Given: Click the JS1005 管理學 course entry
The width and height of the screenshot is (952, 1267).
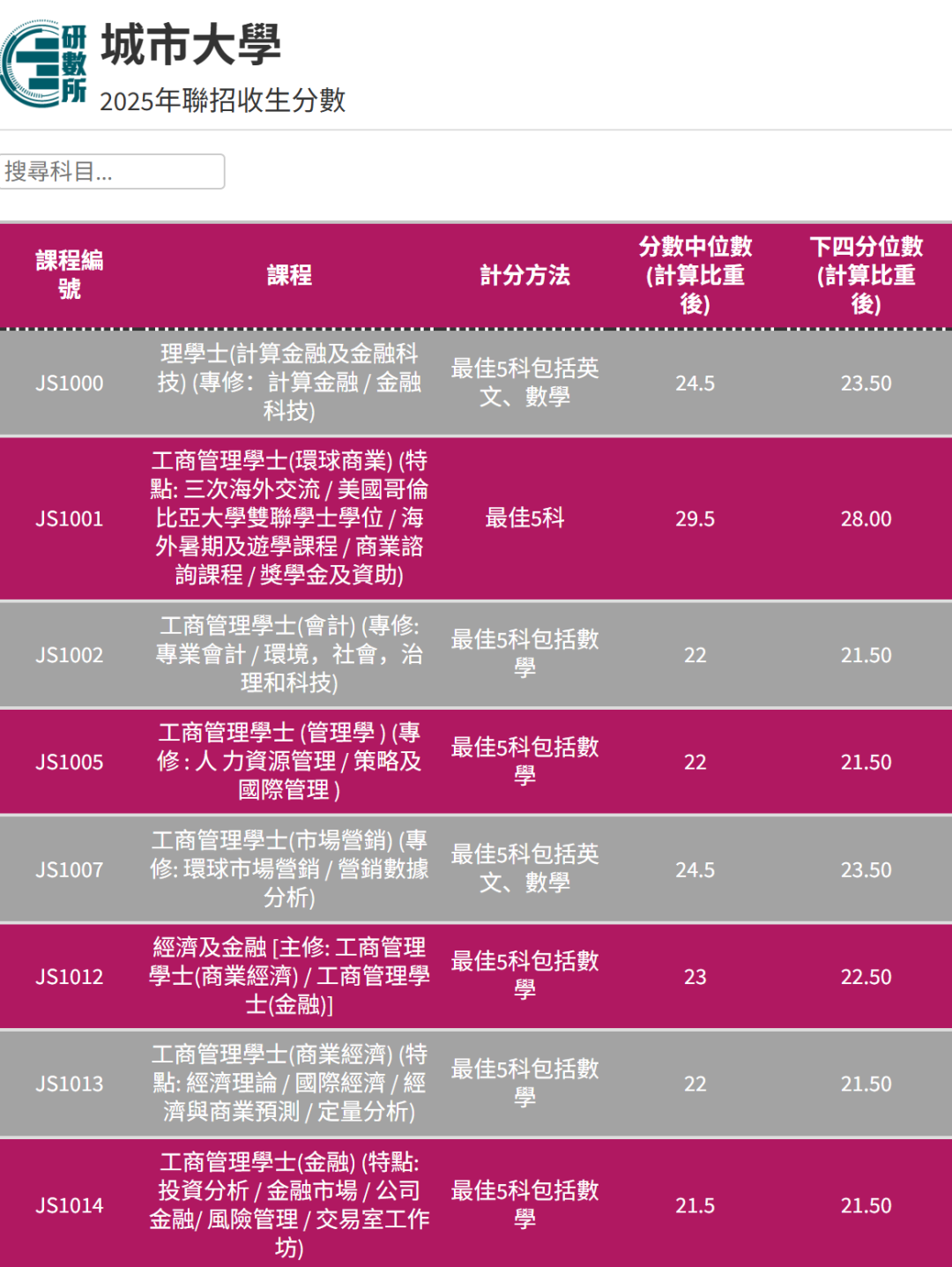Looking at the screenshot, I should 289,762.
